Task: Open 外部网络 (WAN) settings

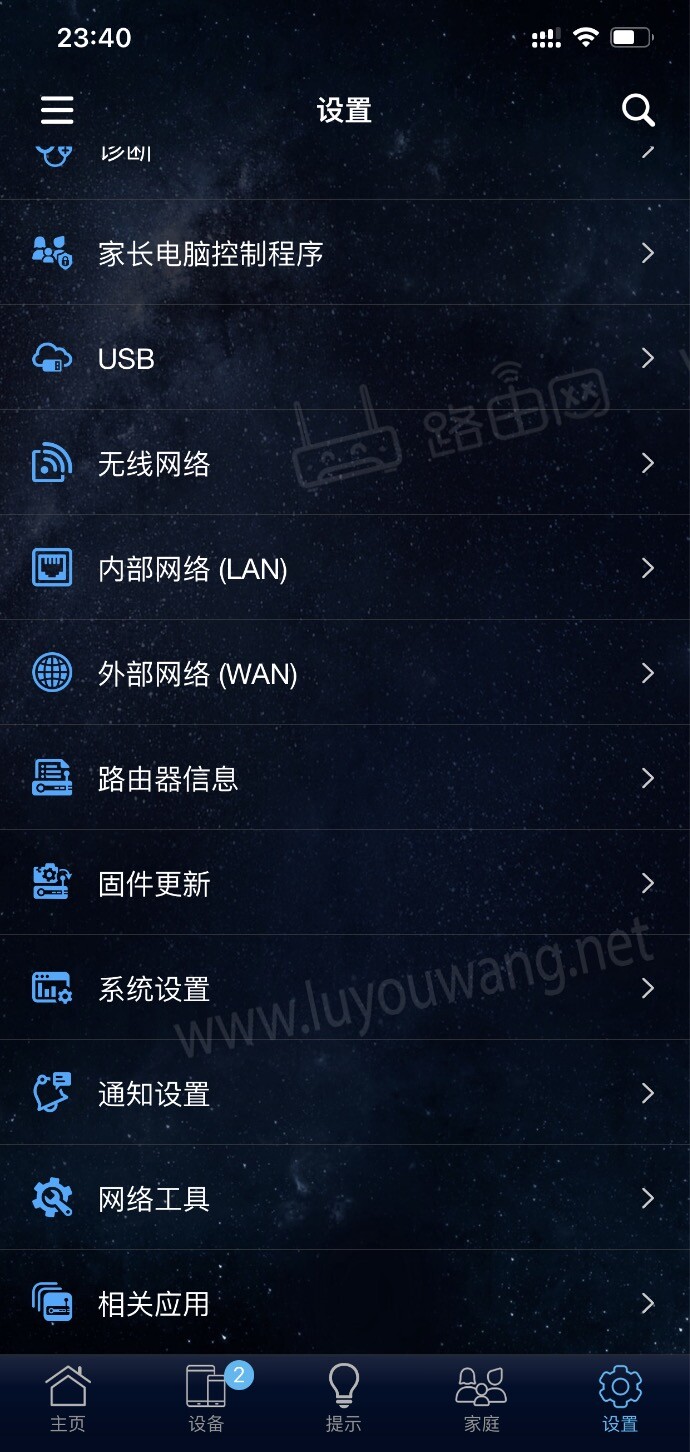Action: (x=344, y=673)
